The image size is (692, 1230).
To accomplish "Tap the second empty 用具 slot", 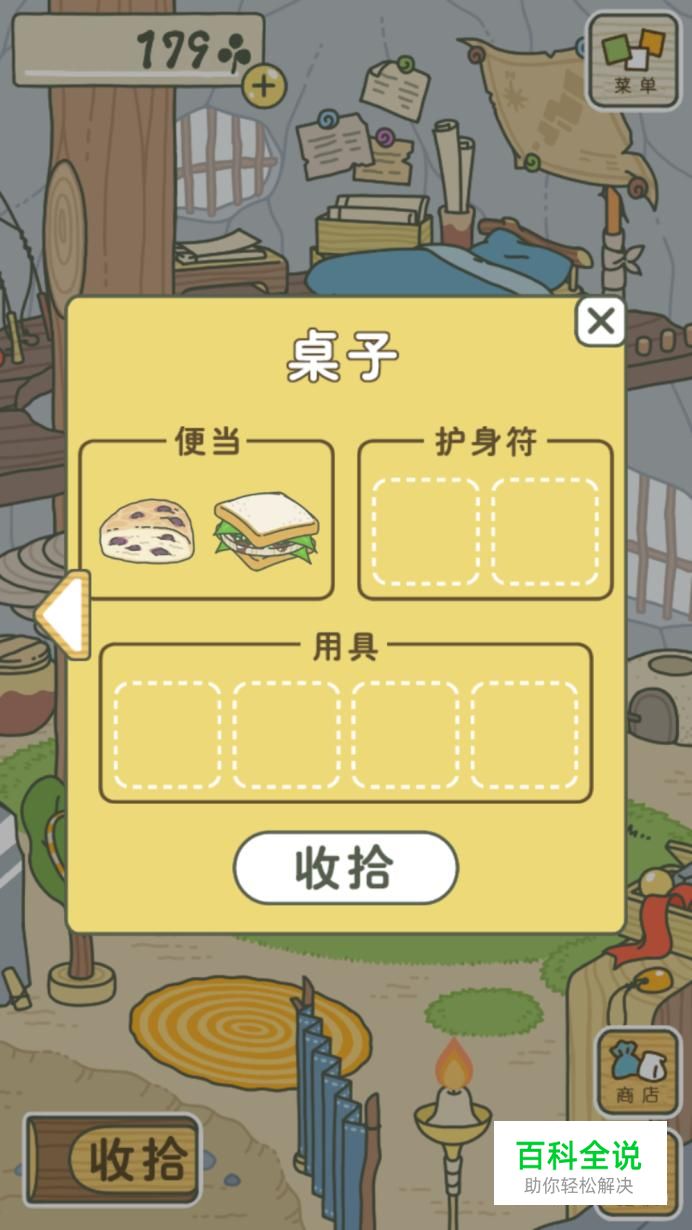I will [286, 735].
